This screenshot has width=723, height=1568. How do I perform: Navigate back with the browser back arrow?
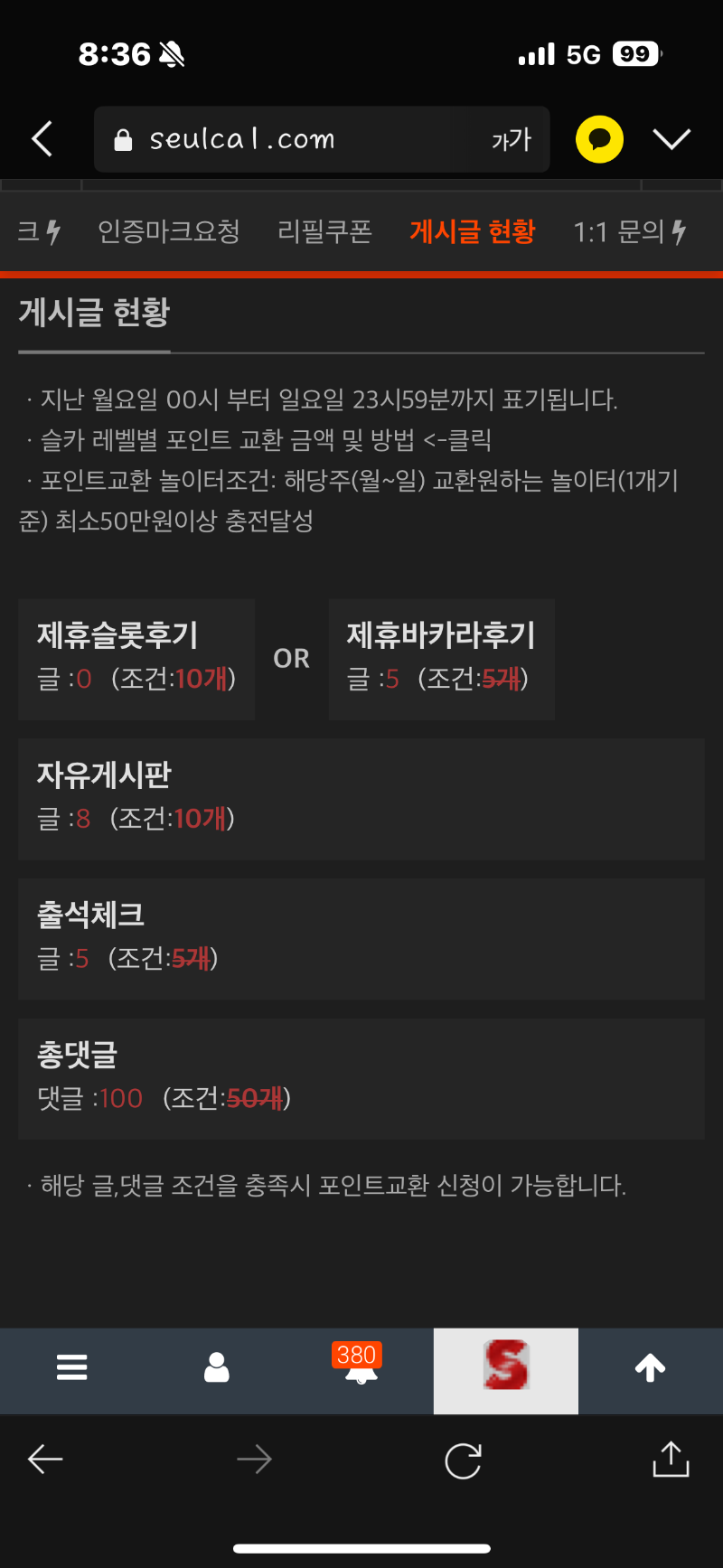(x=45, y=1460)
